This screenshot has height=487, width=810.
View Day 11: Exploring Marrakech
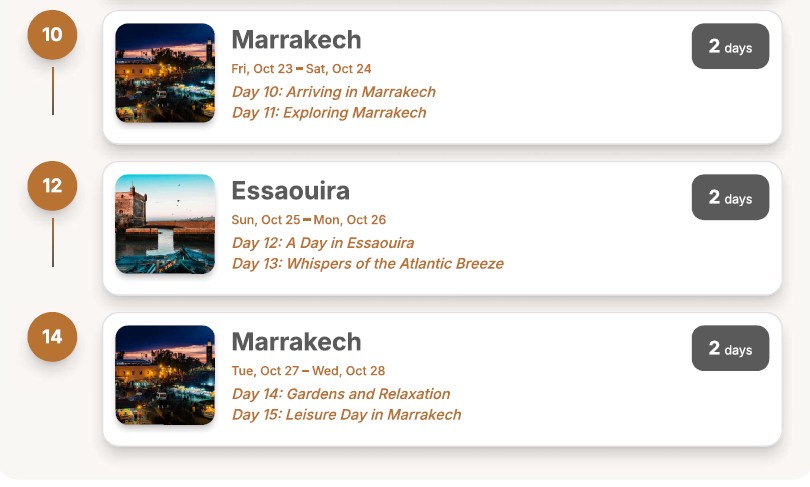tap(329, 113)
